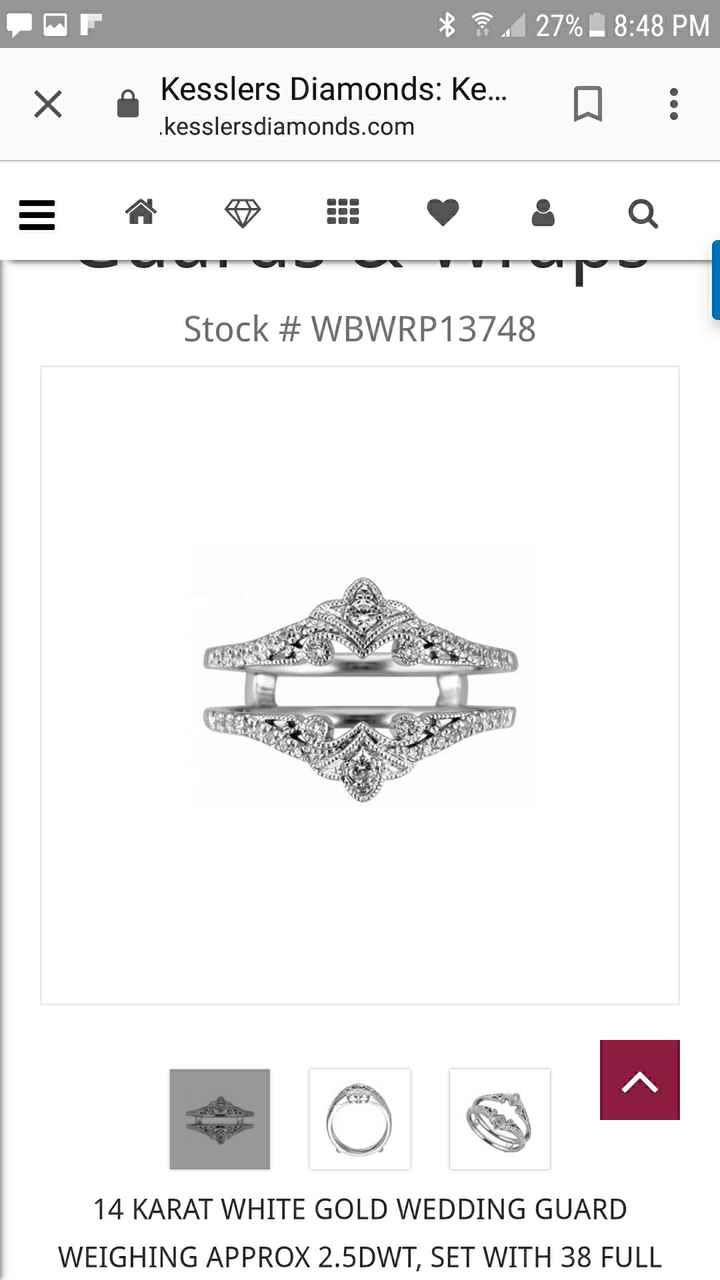Open the browser overflow menu
This screenshot has width=720, height=1280.
tap(673, 104)
